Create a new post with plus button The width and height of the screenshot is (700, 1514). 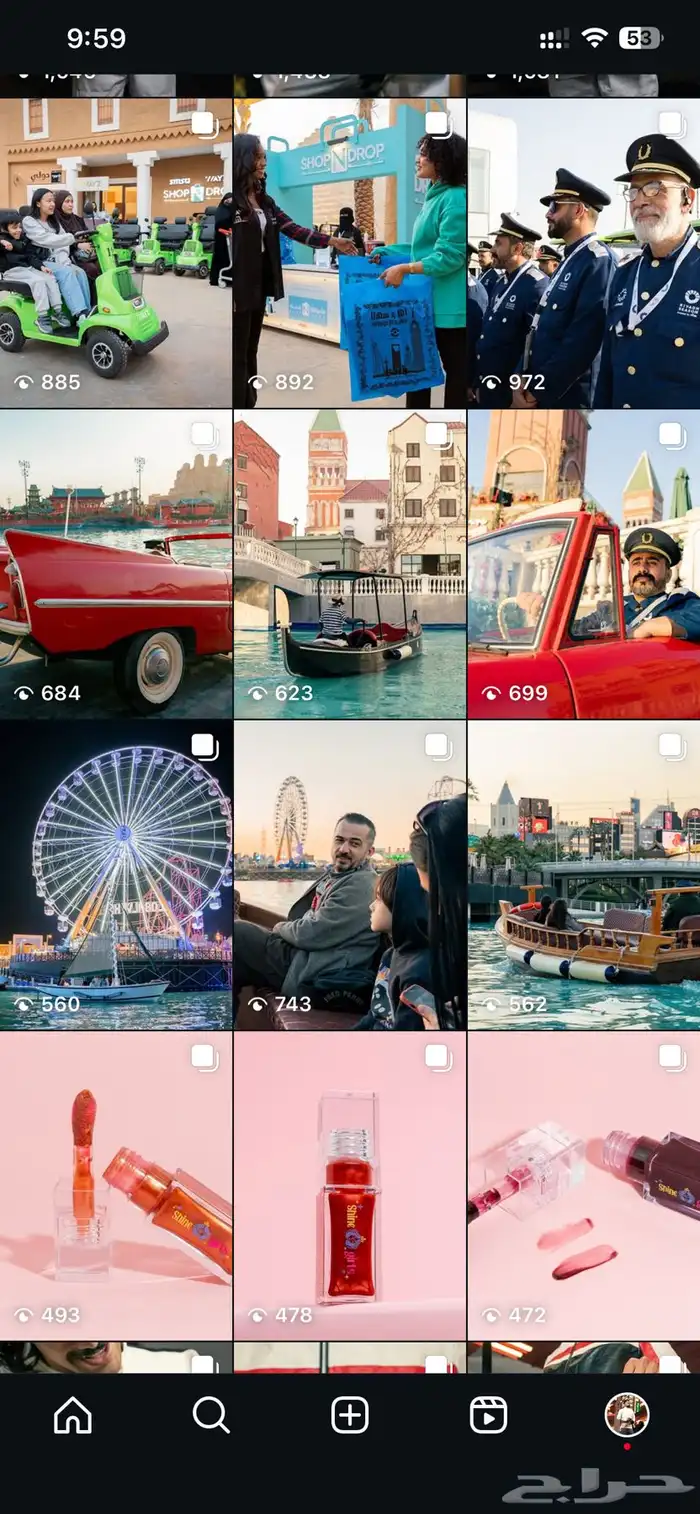tap(350, 1415)
